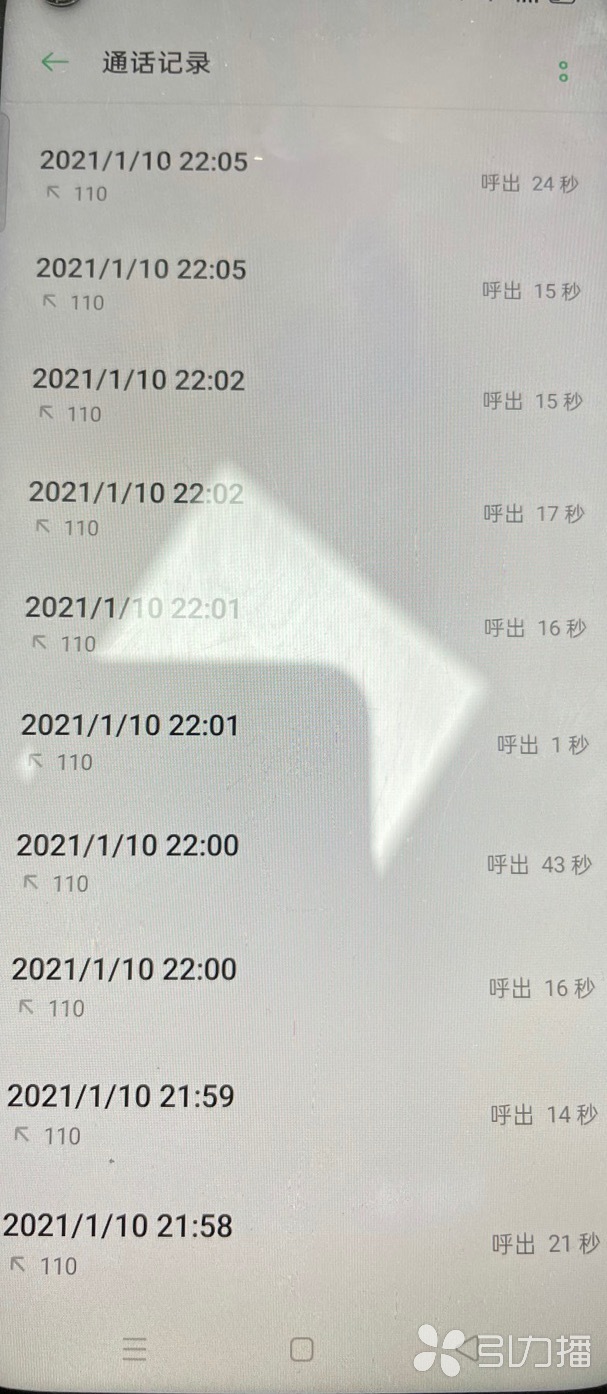The width and height of the screenshot is (607, 1394).
Task: Tap the system home button
Action: point(301,1350)
